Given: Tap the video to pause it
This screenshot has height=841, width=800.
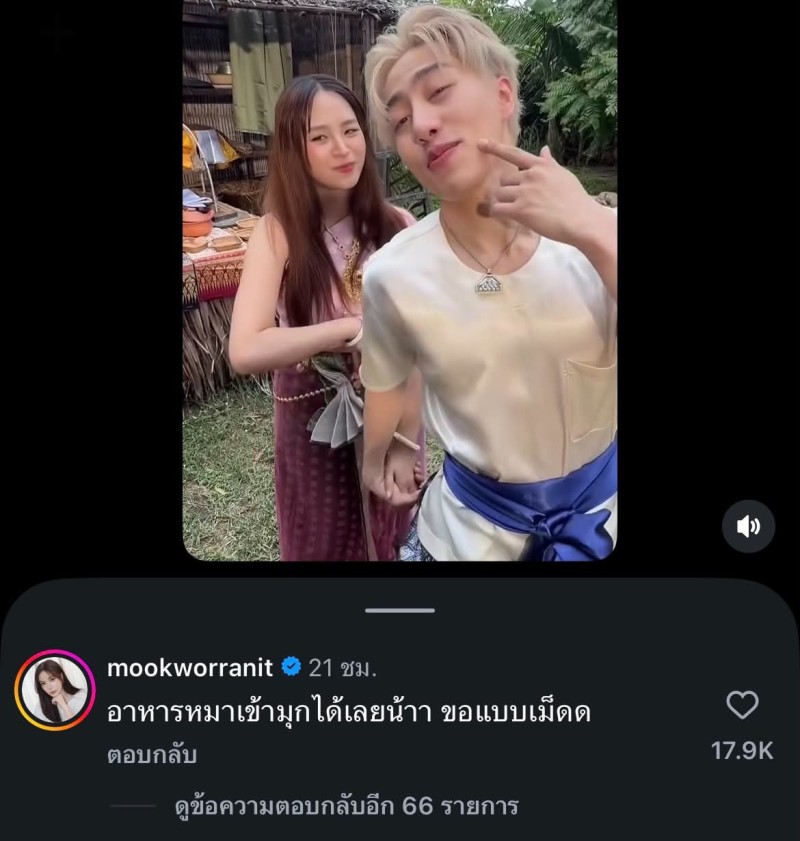Looking at the screenshot, I should pos(399,280).
